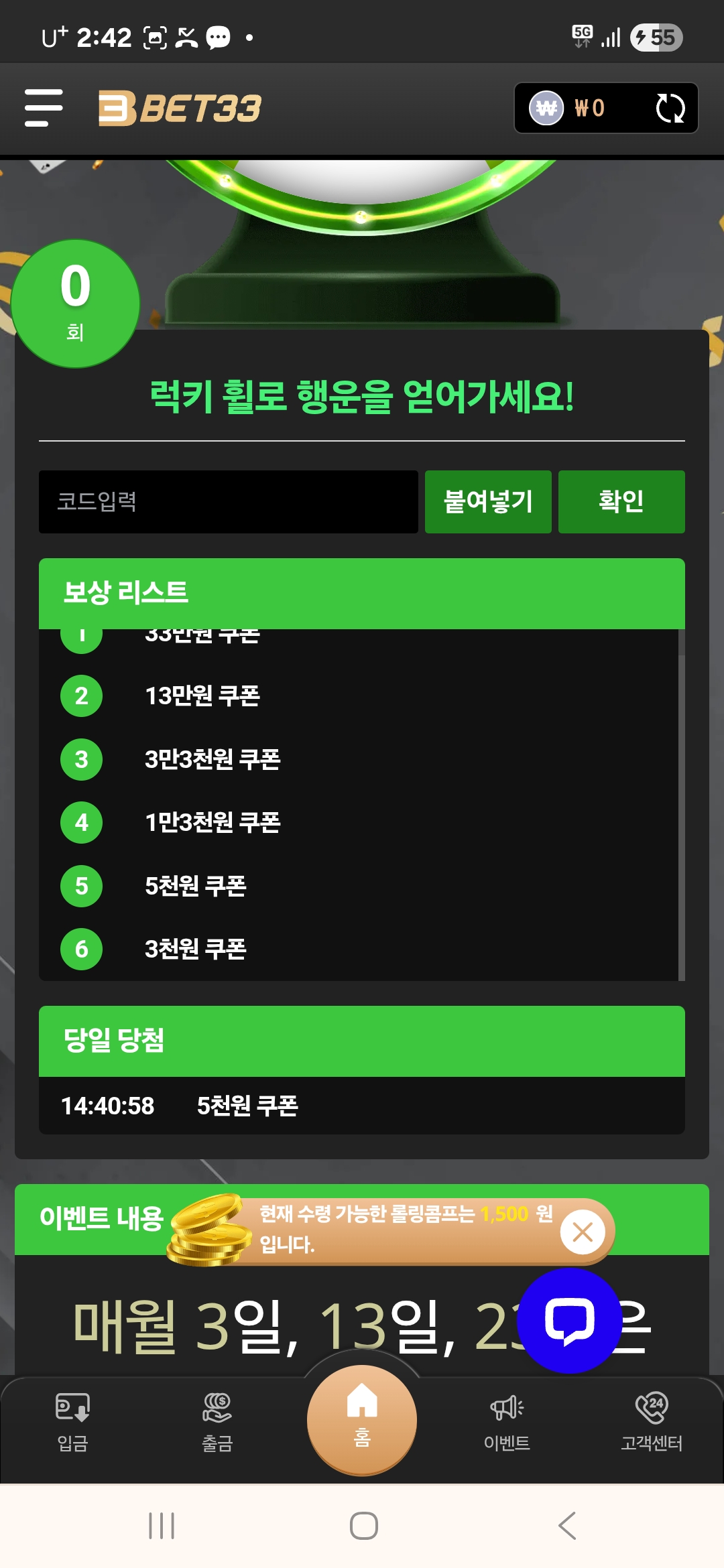This screenshot has height=1568, width=724.
Task: Open the blue live chat bubble
Action: click(569, 1320)
